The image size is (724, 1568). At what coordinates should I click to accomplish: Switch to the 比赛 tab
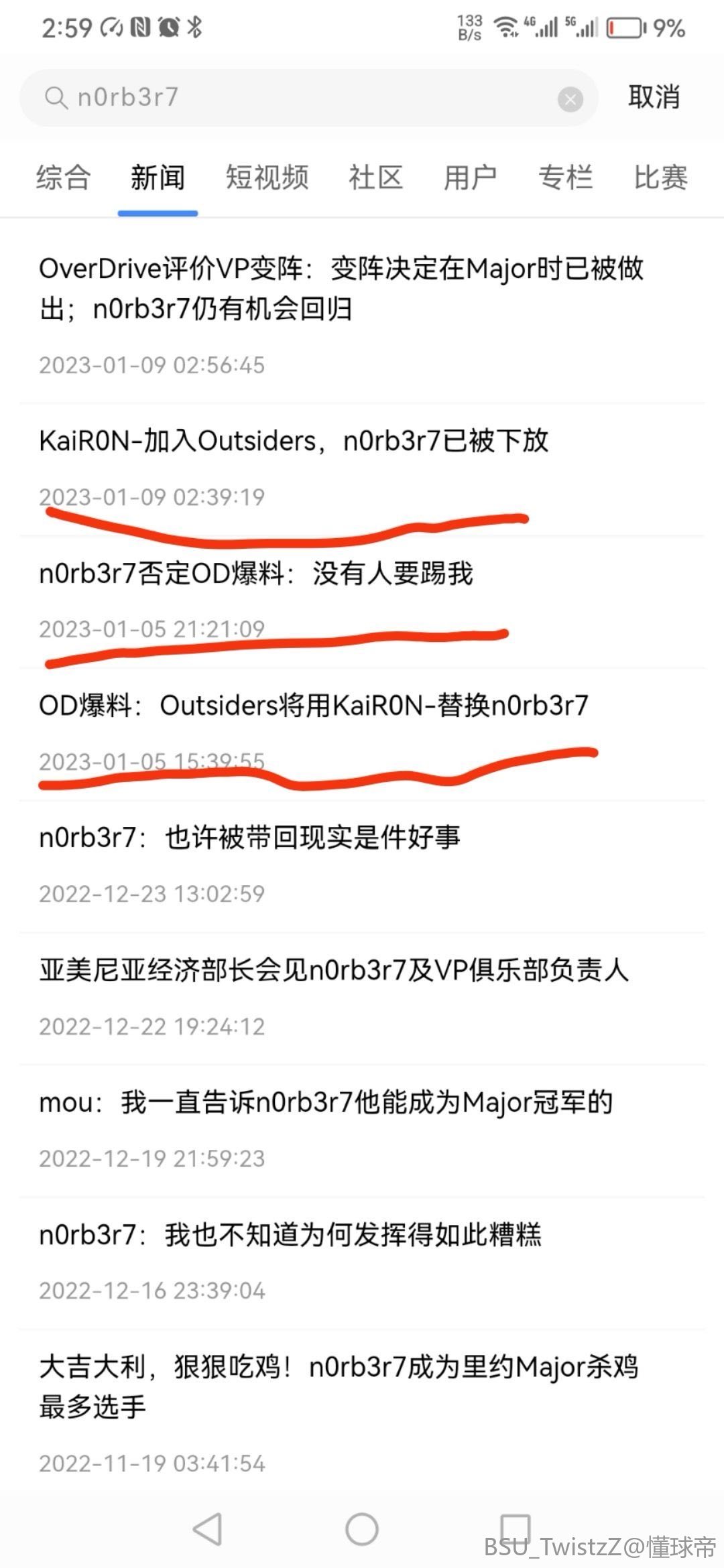tap(660, 178)
